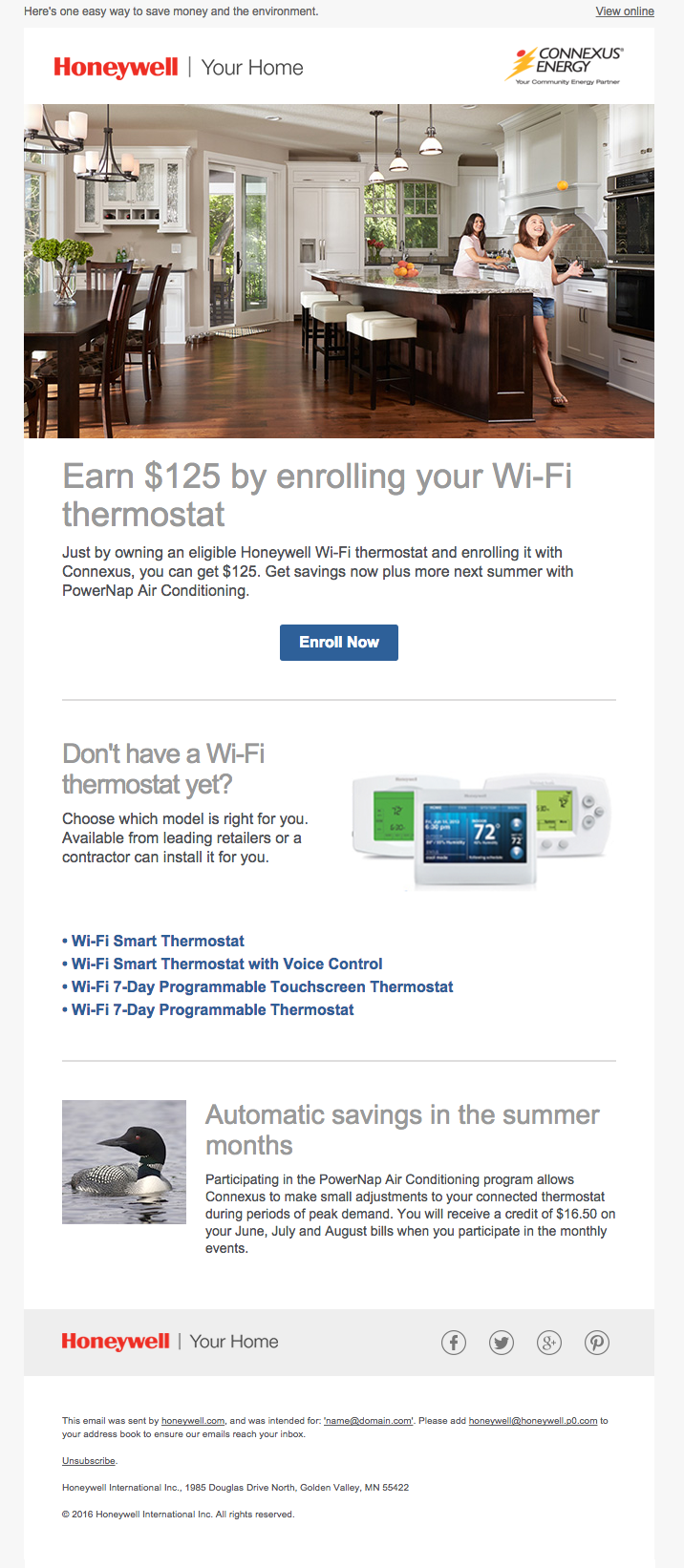Open the View online link
This screenshot has height=1568, width=684.
click(625, 11)
